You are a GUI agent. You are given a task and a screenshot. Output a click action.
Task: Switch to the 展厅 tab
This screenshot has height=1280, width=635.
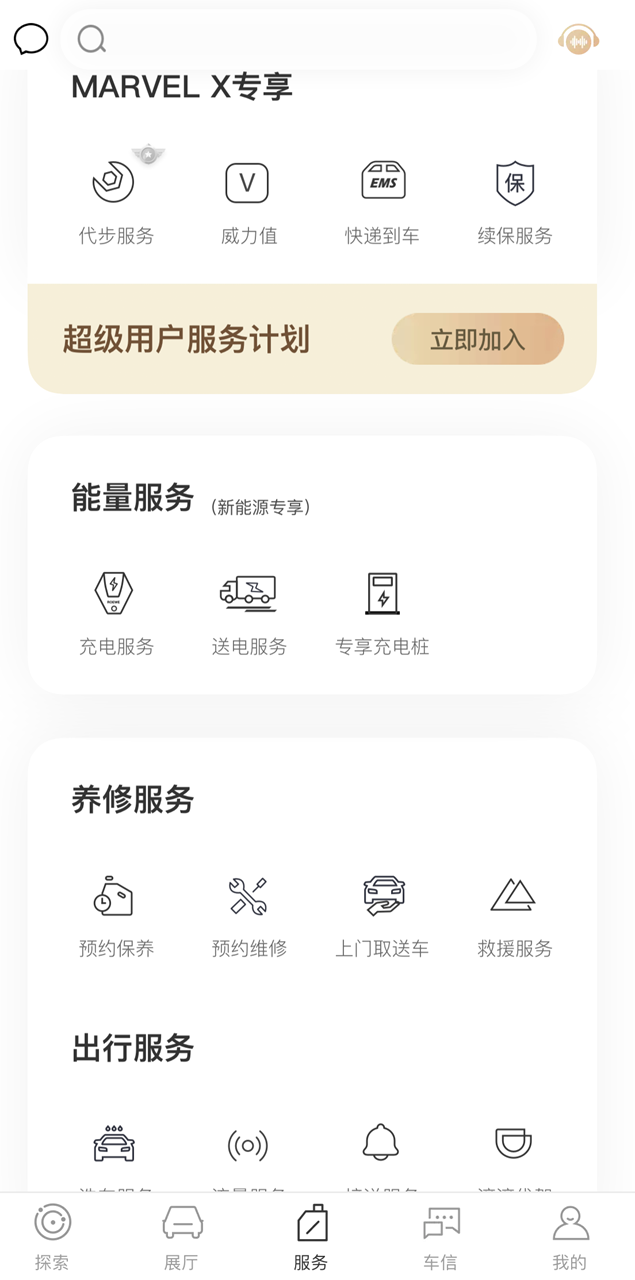182,1236
